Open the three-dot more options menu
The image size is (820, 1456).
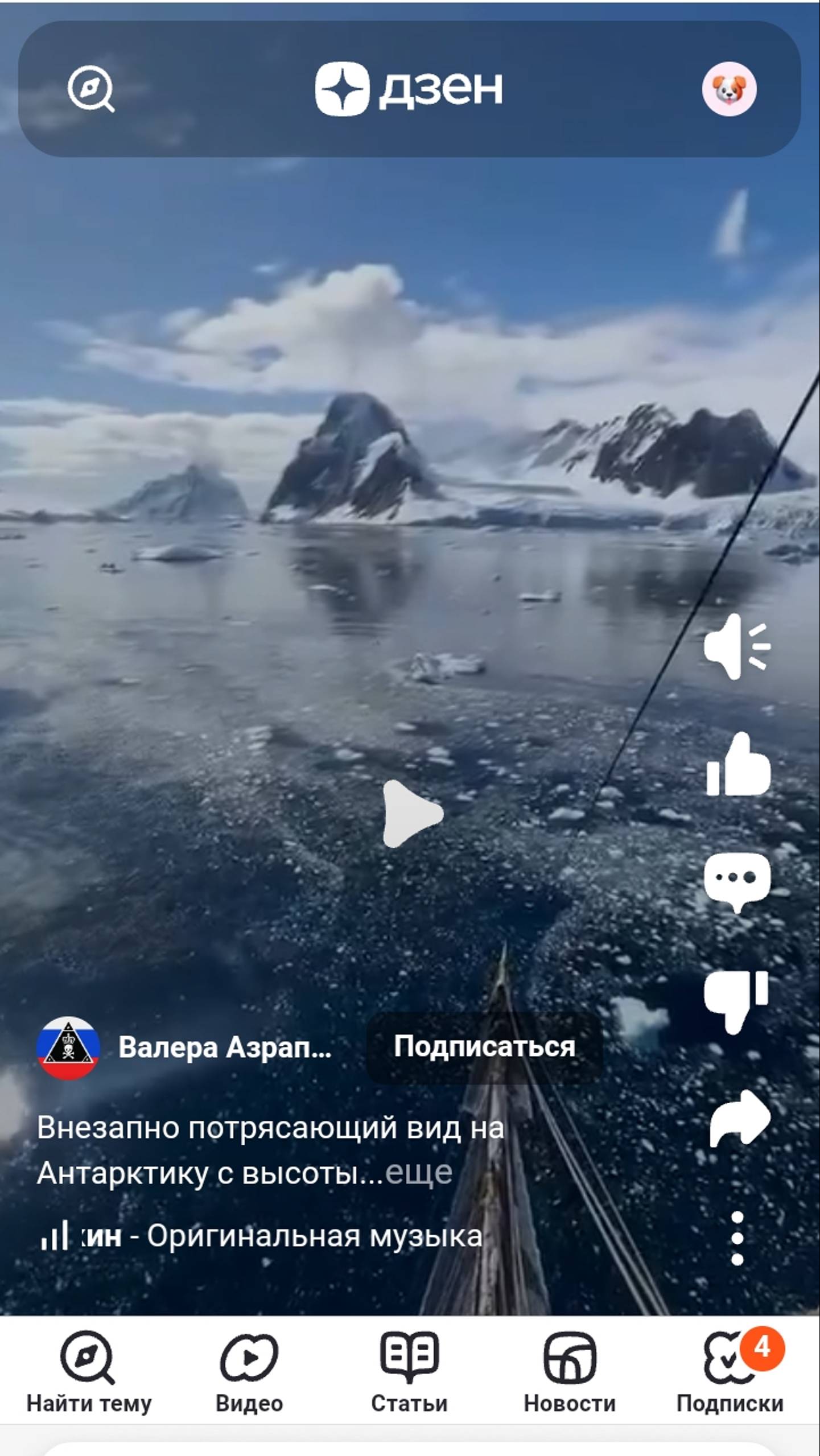pyautogui.click(x=737, y=1238)
